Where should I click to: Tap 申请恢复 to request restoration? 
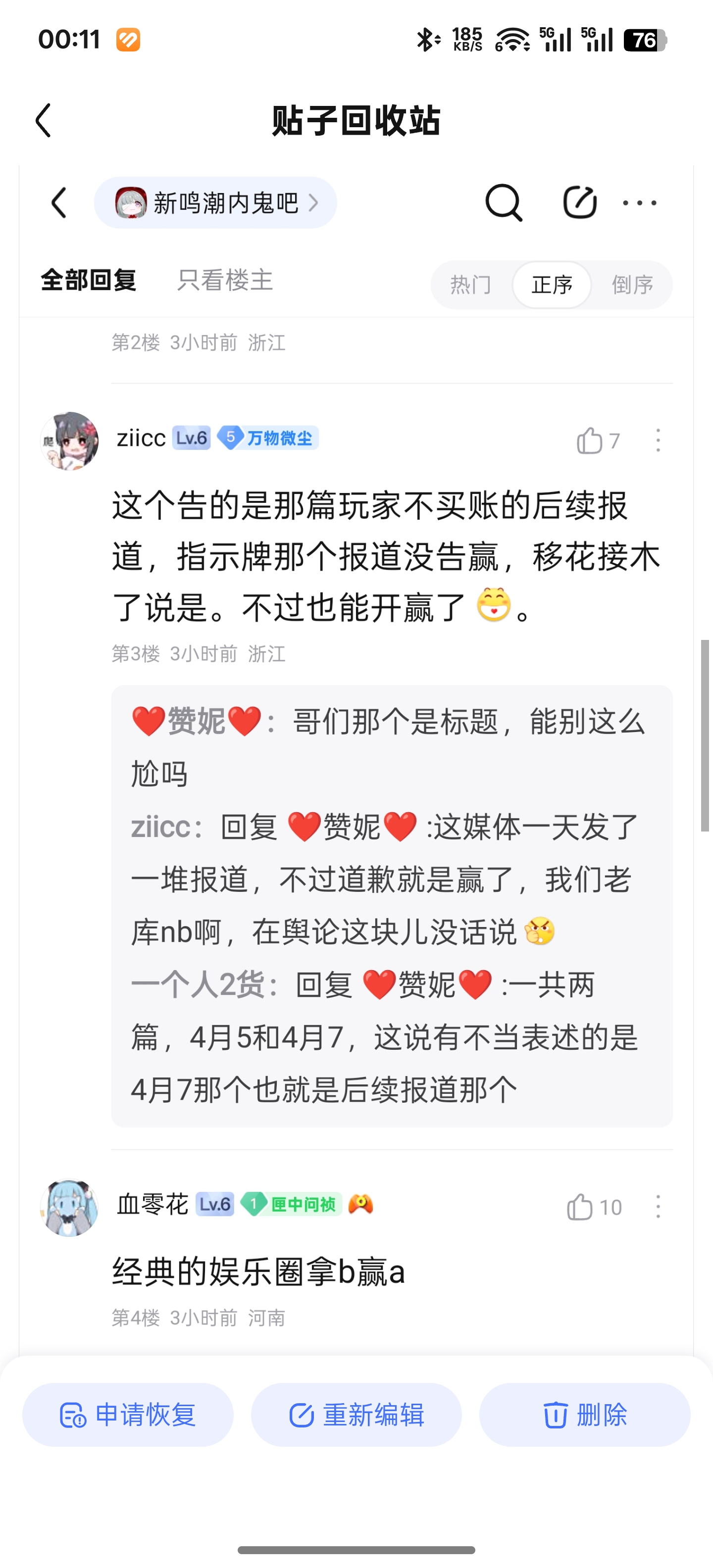click(x=128, y=1415)
